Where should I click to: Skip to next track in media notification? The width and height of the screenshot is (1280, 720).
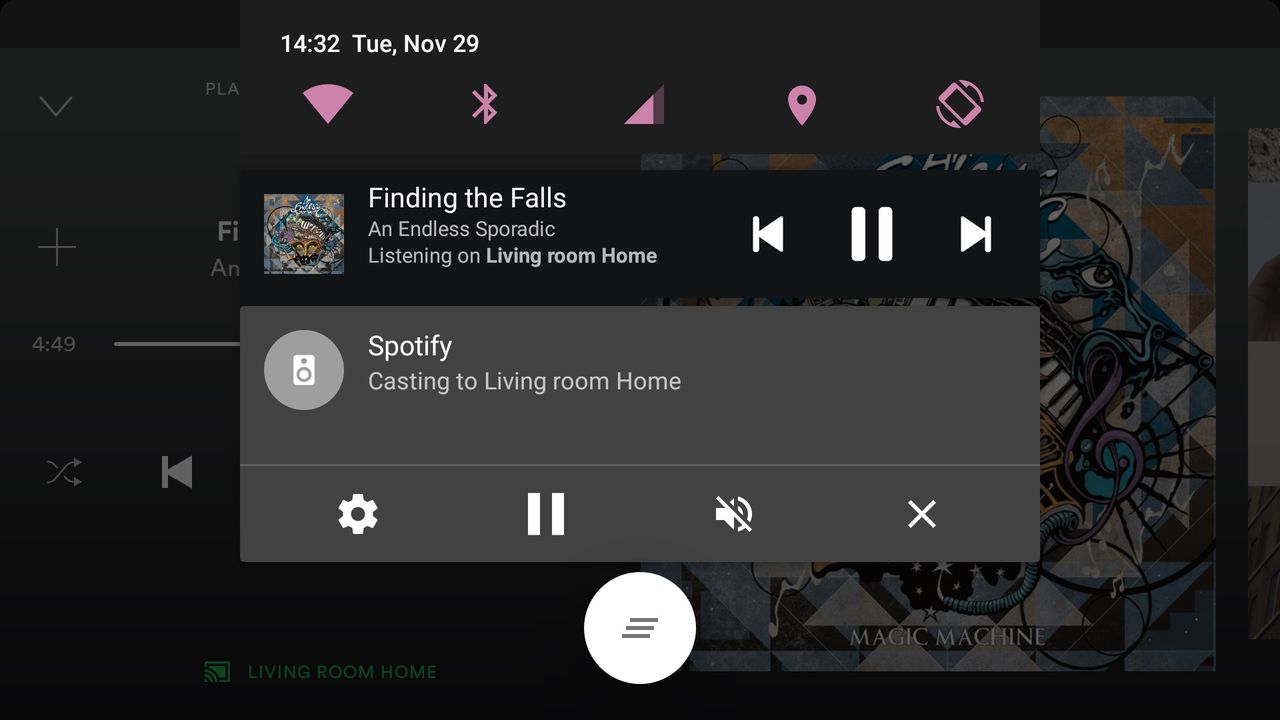[x=975, y=235]
